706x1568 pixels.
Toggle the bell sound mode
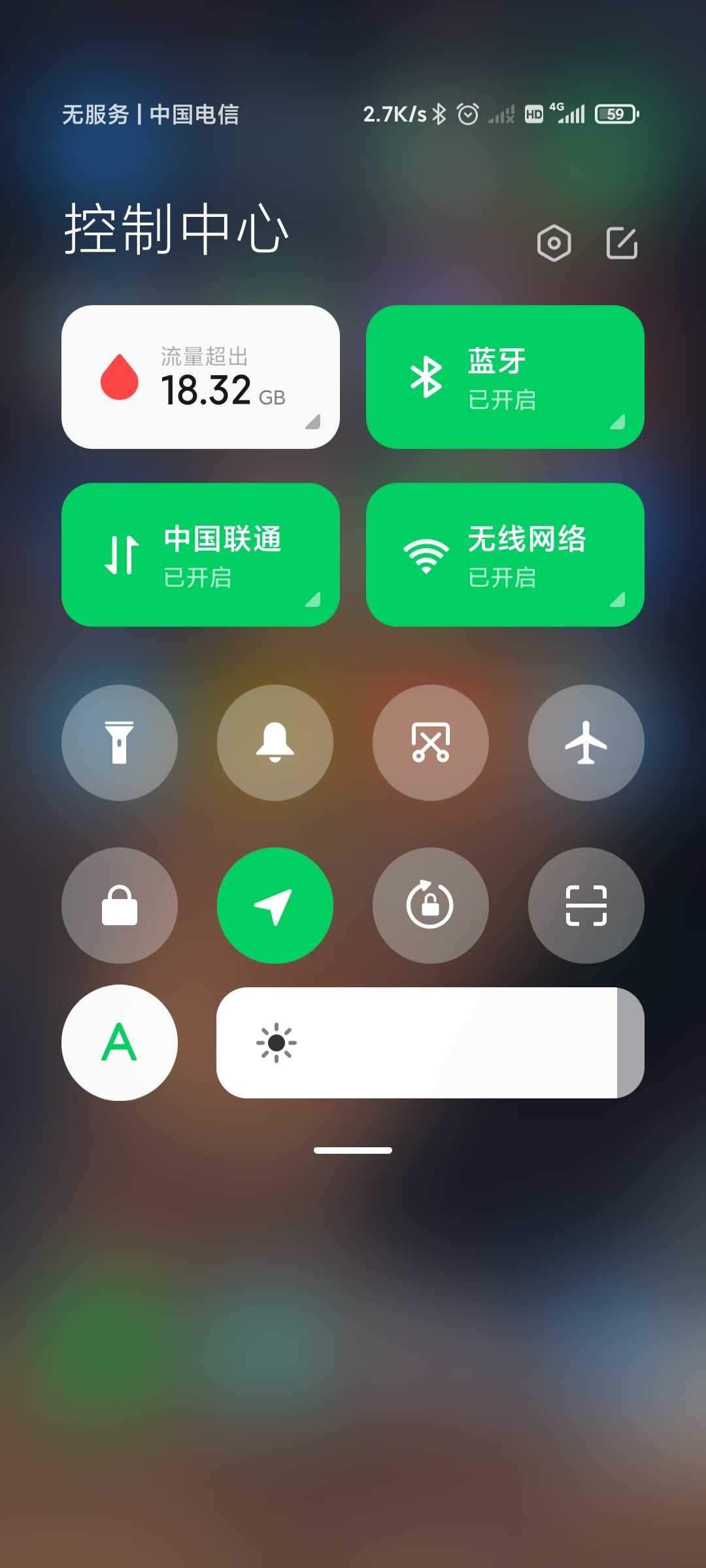pyautogui.click(x=275, y=743)
